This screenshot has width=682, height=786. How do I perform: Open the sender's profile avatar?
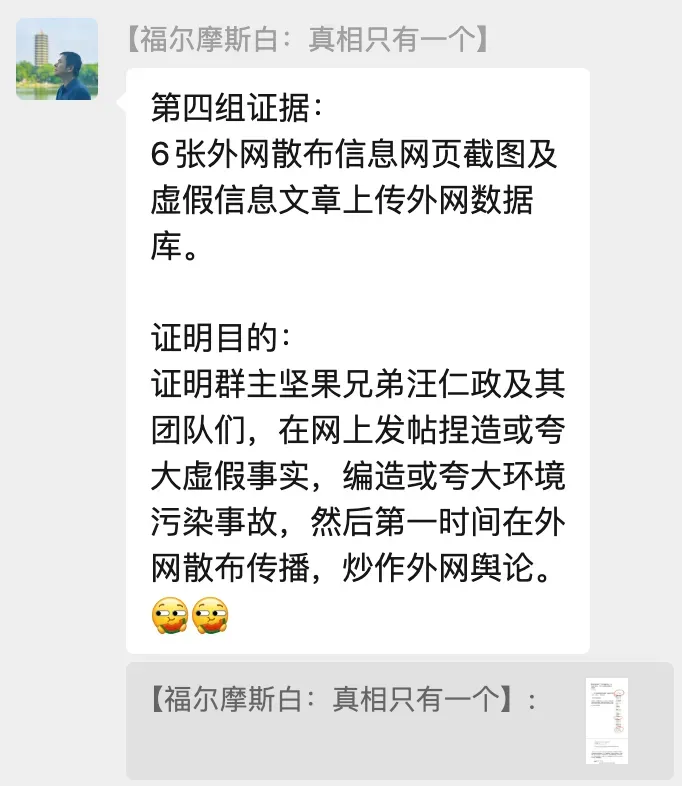point(57,60)
